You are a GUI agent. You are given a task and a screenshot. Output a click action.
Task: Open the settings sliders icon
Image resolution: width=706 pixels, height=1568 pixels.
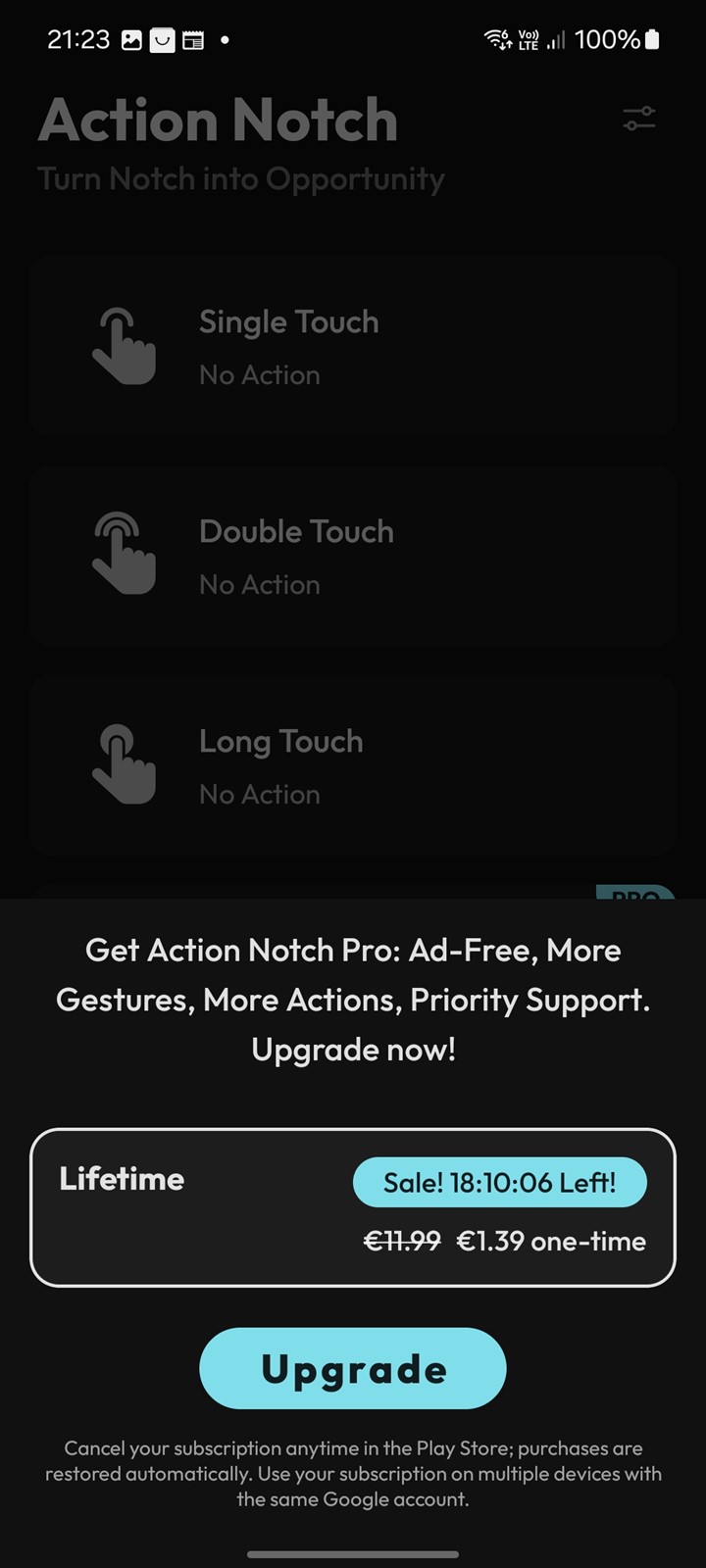pyautogui.click(x=638, y=120)
